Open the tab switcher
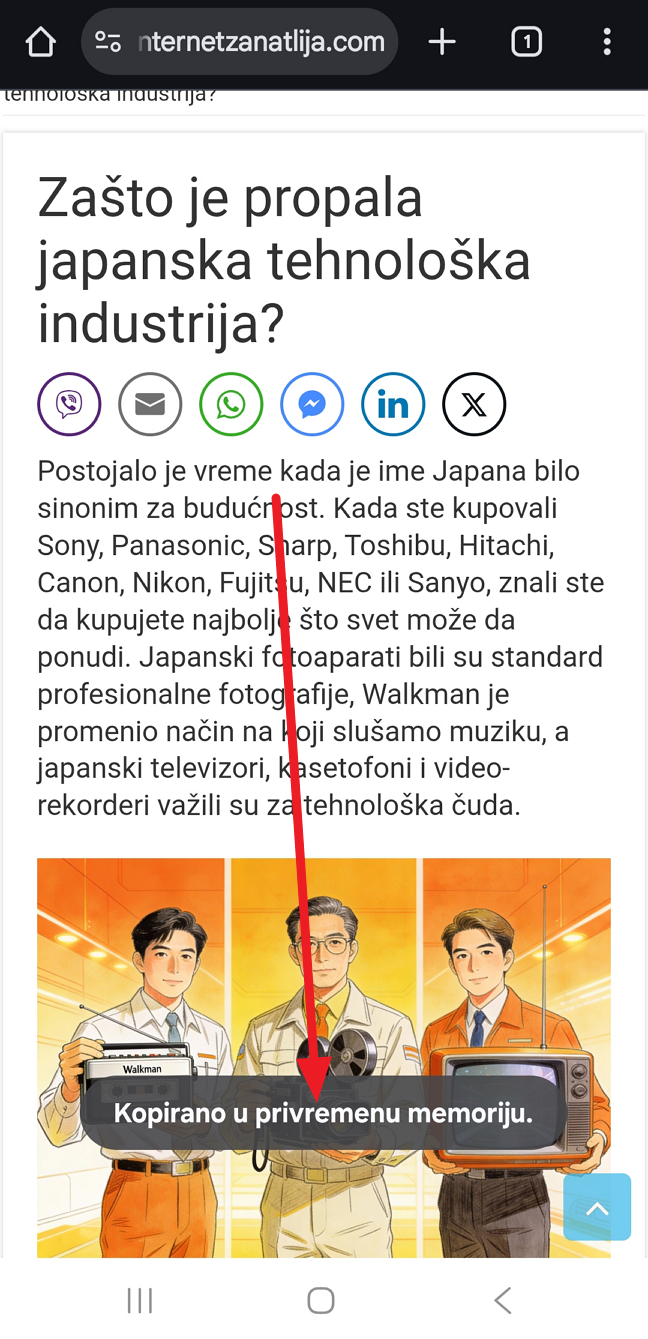 pyautogui.click(x=526, y=42)
